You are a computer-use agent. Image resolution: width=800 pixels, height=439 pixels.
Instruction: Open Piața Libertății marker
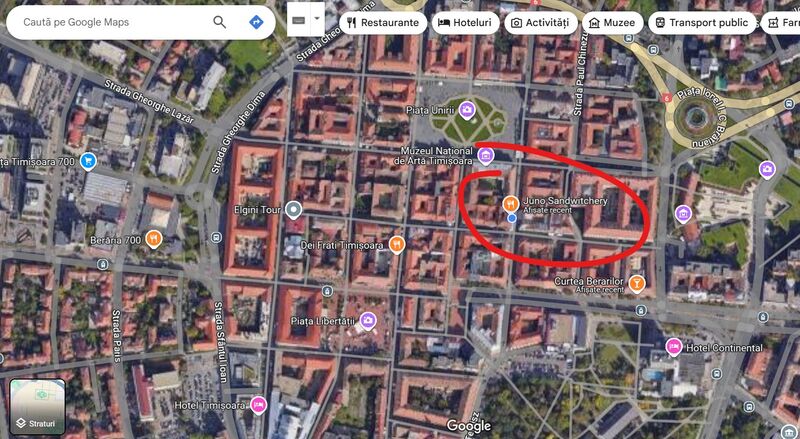click(368, 321)
